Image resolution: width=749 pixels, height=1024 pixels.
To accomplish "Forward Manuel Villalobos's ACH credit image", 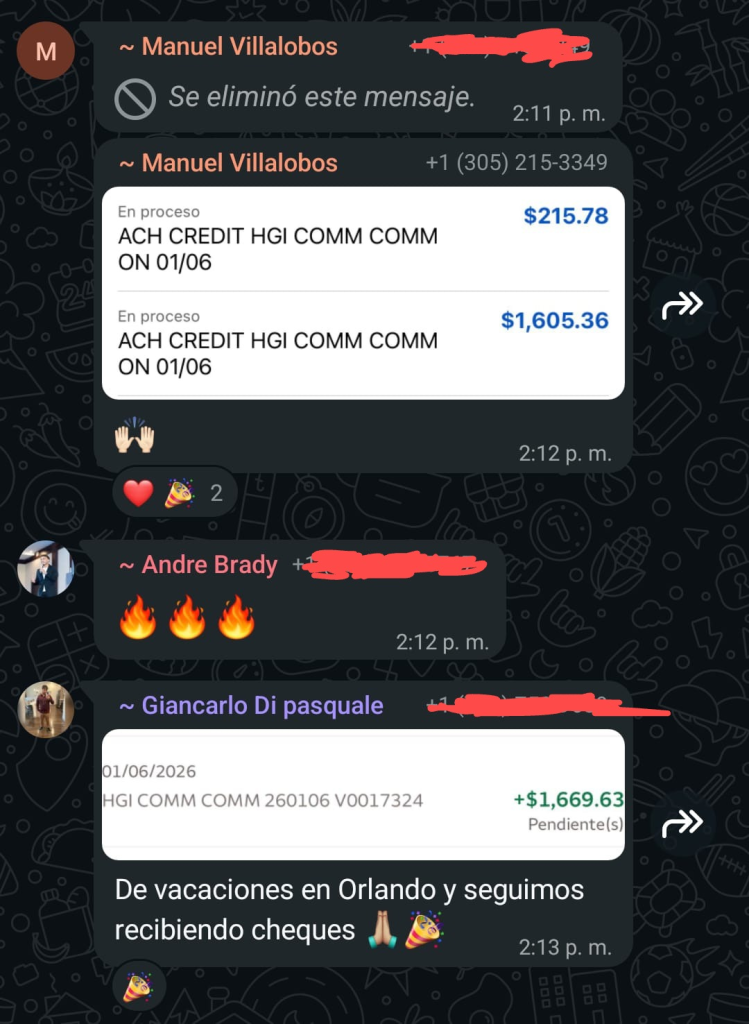I will [x=682, y=306].
